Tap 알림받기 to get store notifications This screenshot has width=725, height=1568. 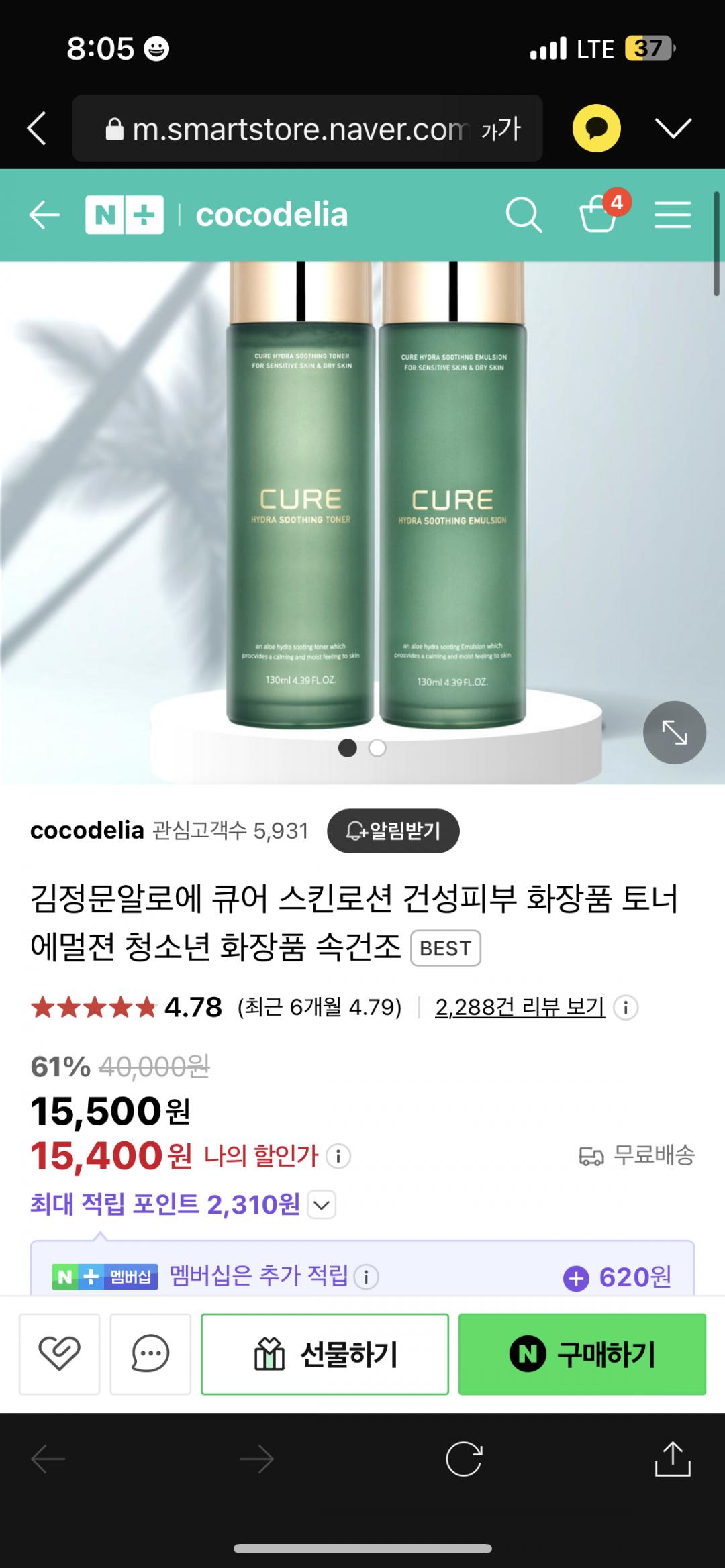[x=393, y=831]
